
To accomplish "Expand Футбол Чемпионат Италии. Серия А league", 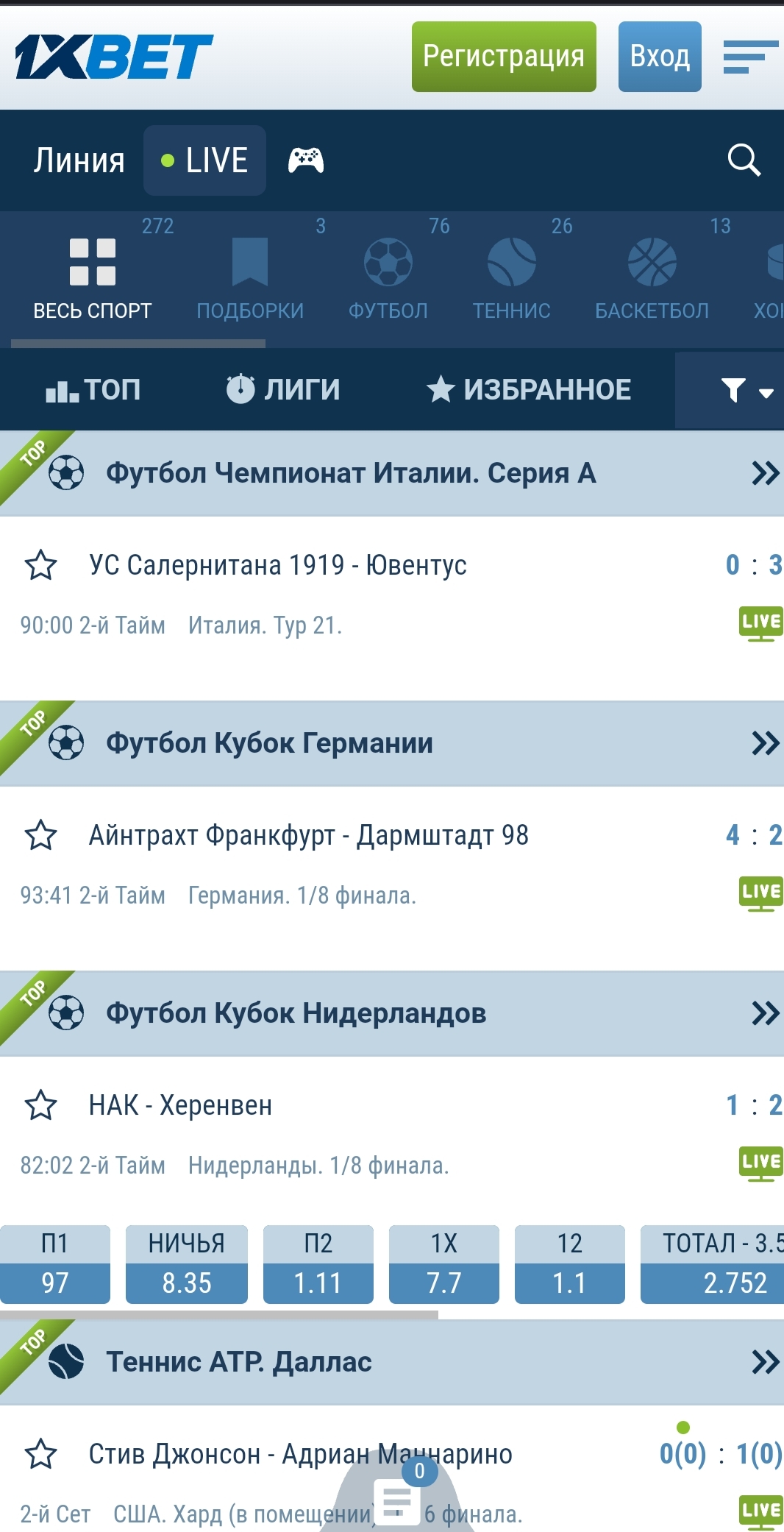I will 765,473.
